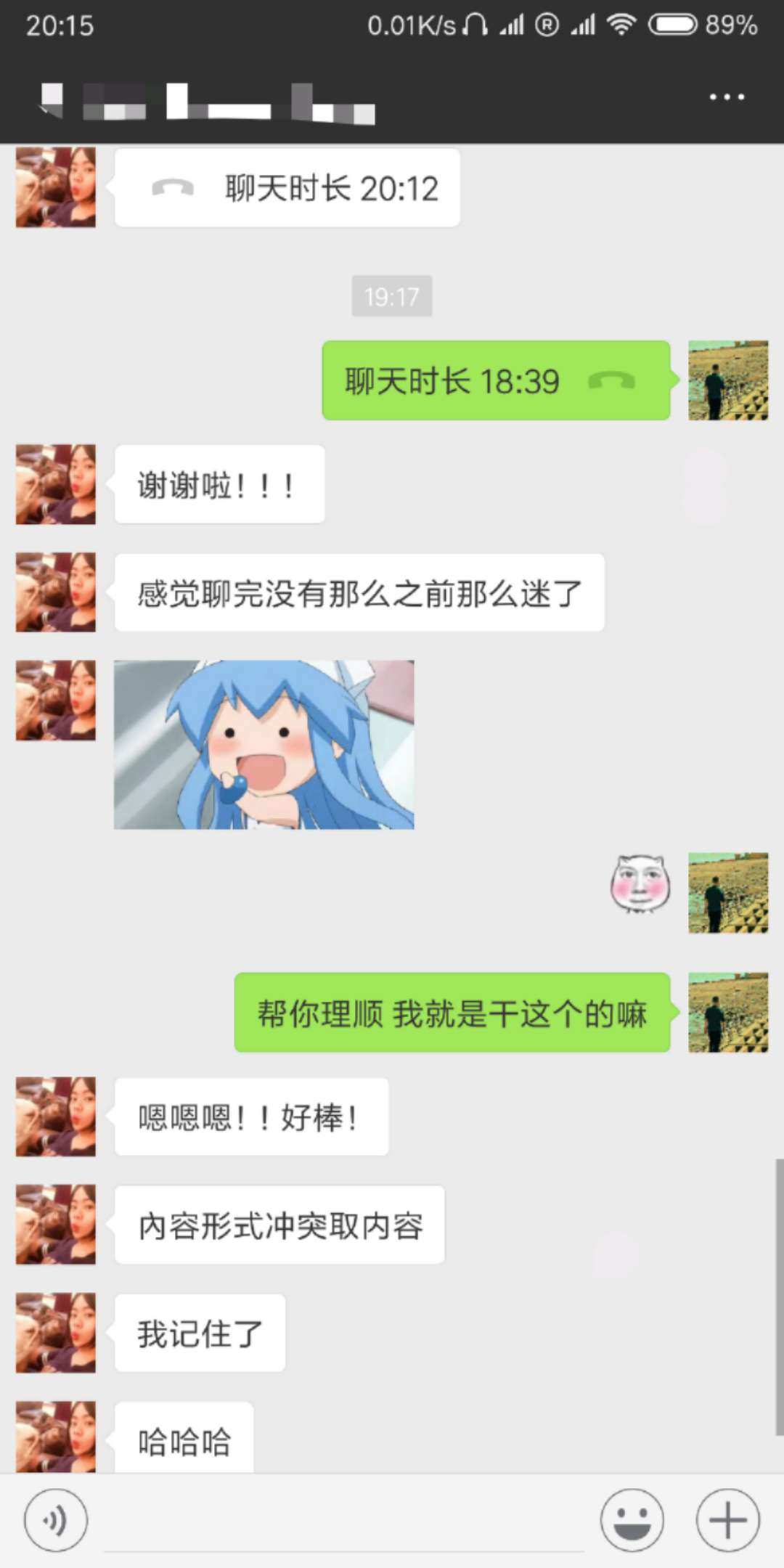Viewport: 784px width, 1568px height.
Task: Switch to voice message input
Action: tap(56, 1519)
